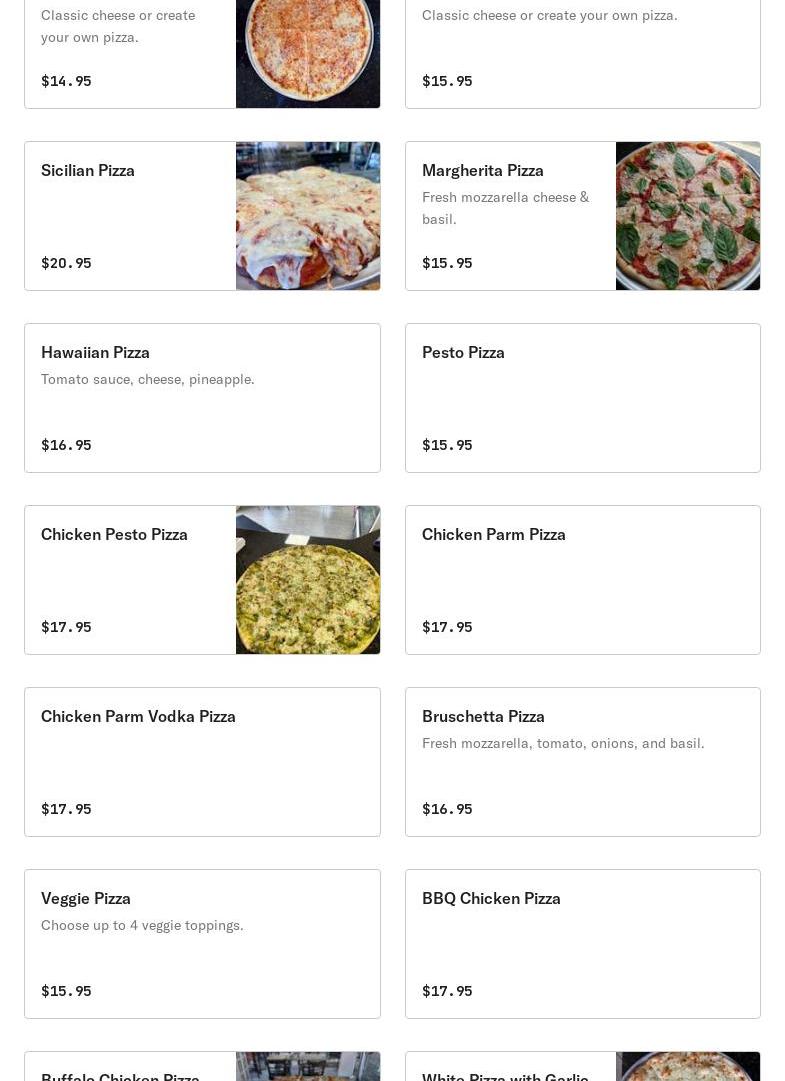Screen dimensions: 785x1081
Task: View the Buffalo Chicken Pizza item
Action: click(x=130, y=1070)
